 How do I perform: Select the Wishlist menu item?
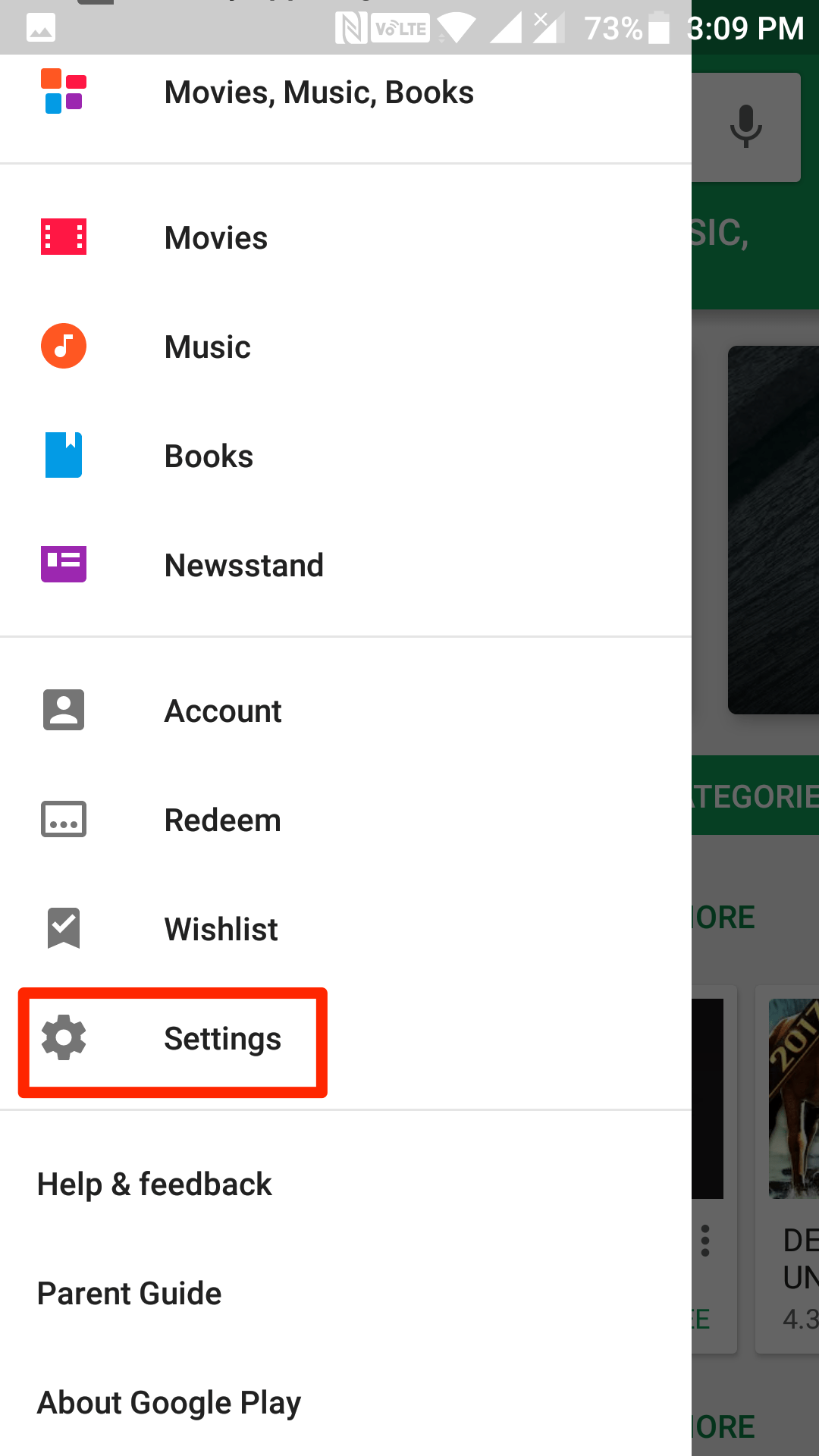[221, 928]
